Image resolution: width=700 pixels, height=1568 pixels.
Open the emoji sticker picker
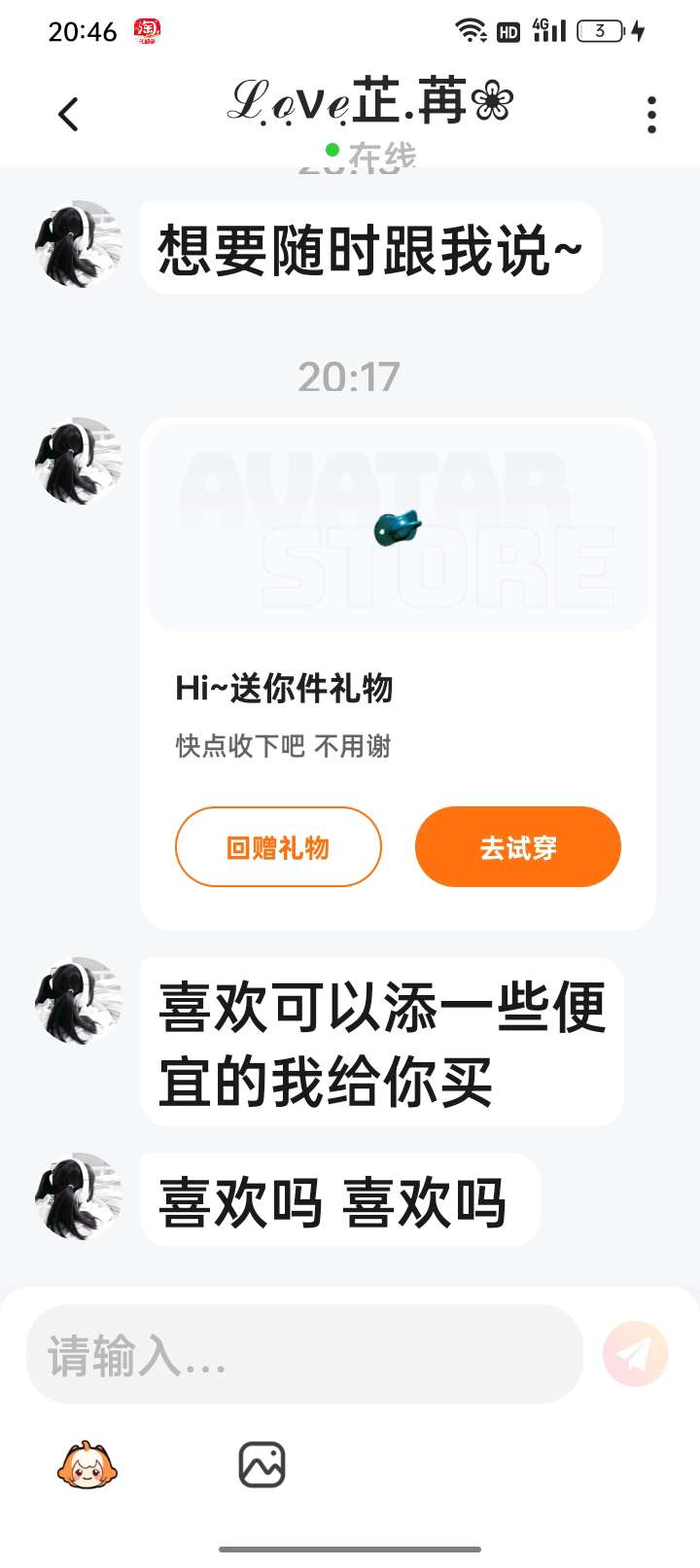pos(87,1465)
